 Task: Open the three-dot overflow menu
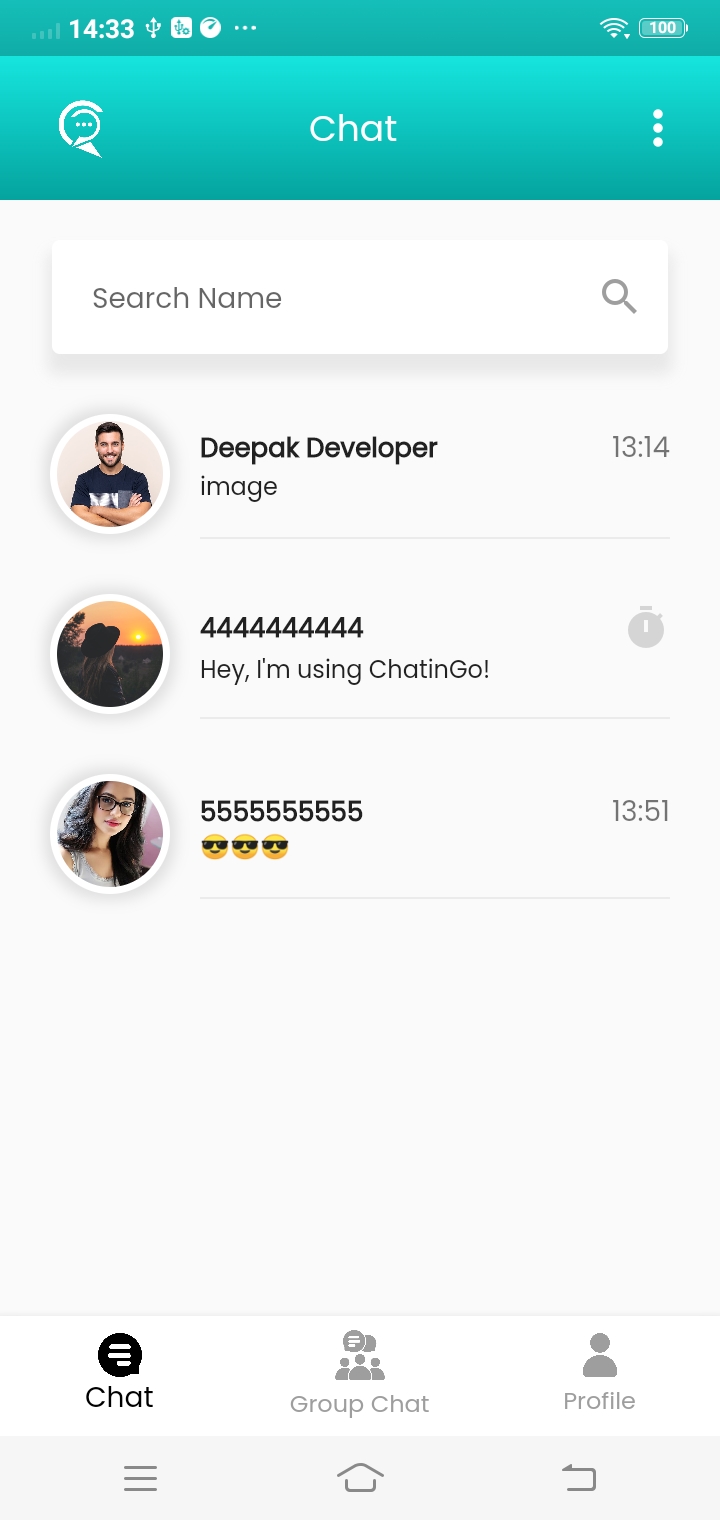657,129
